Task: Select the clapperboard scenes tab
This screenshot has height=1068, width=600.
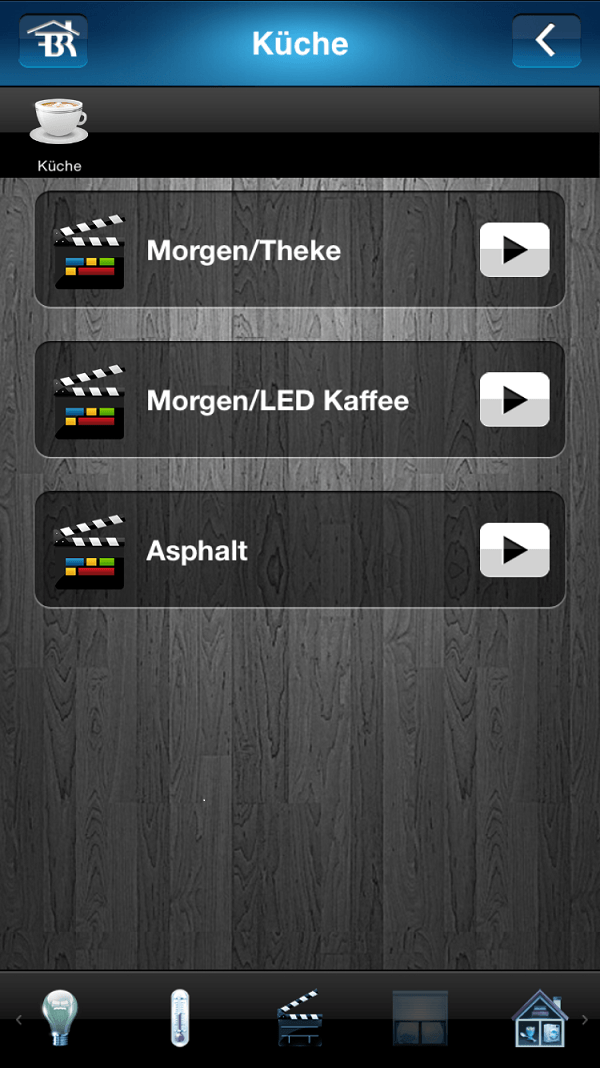Action: tap(299, 1018)
